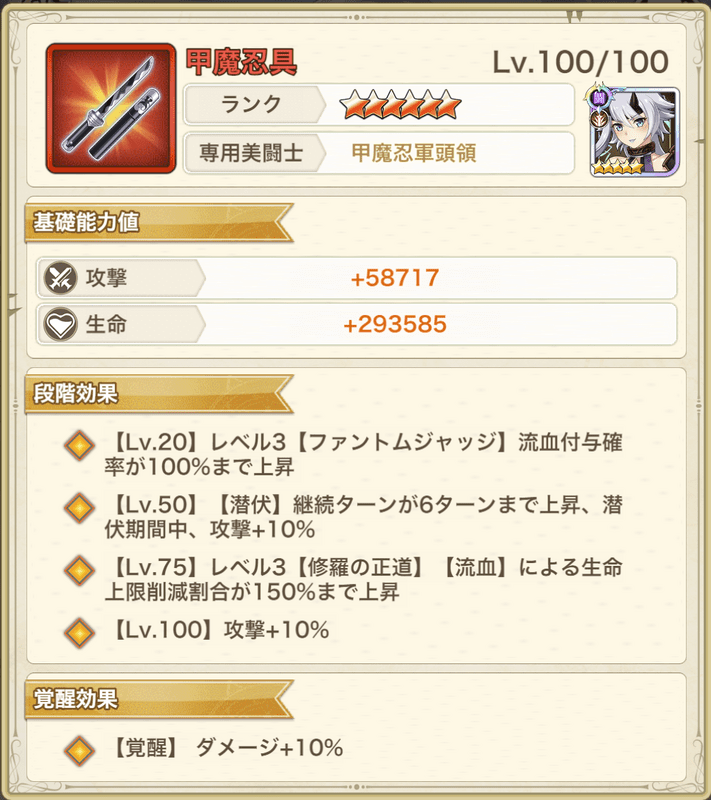
Task: Open the 甲魔忍軍頭領 character portrait
Action: pyautogui.click(x=634, y=131)
